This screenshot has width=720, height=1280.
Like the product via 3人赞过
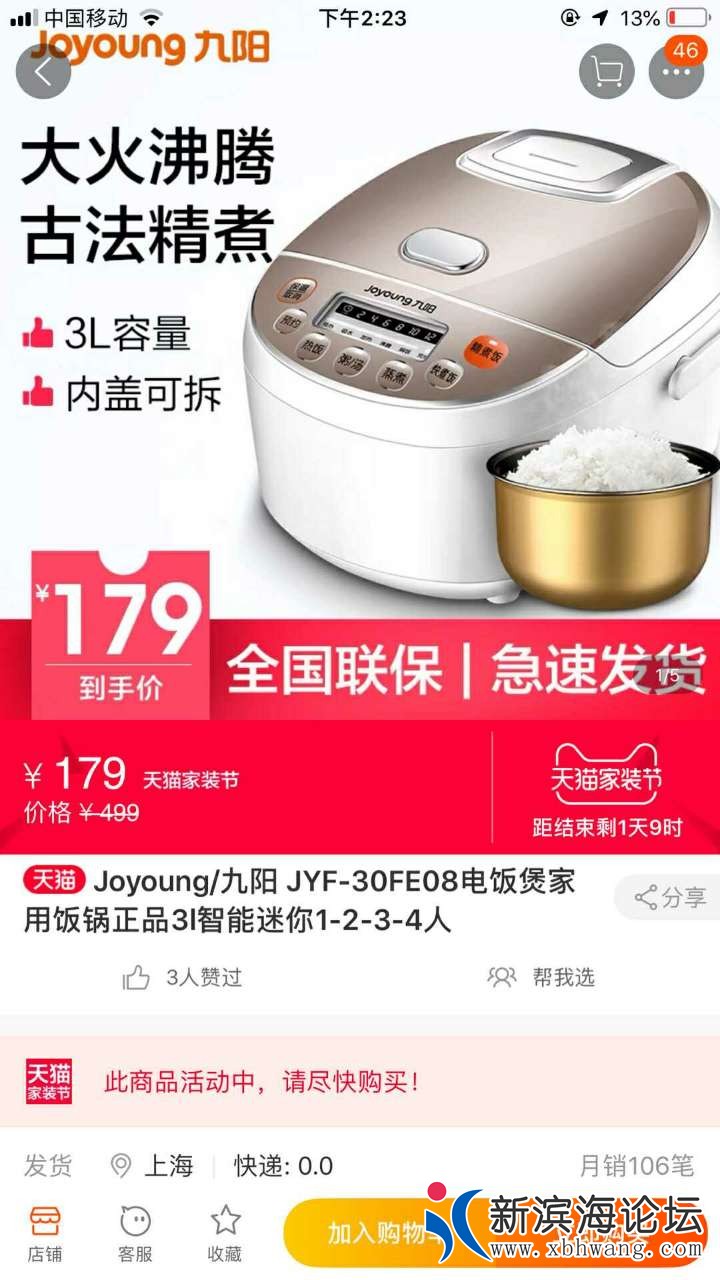182,977
